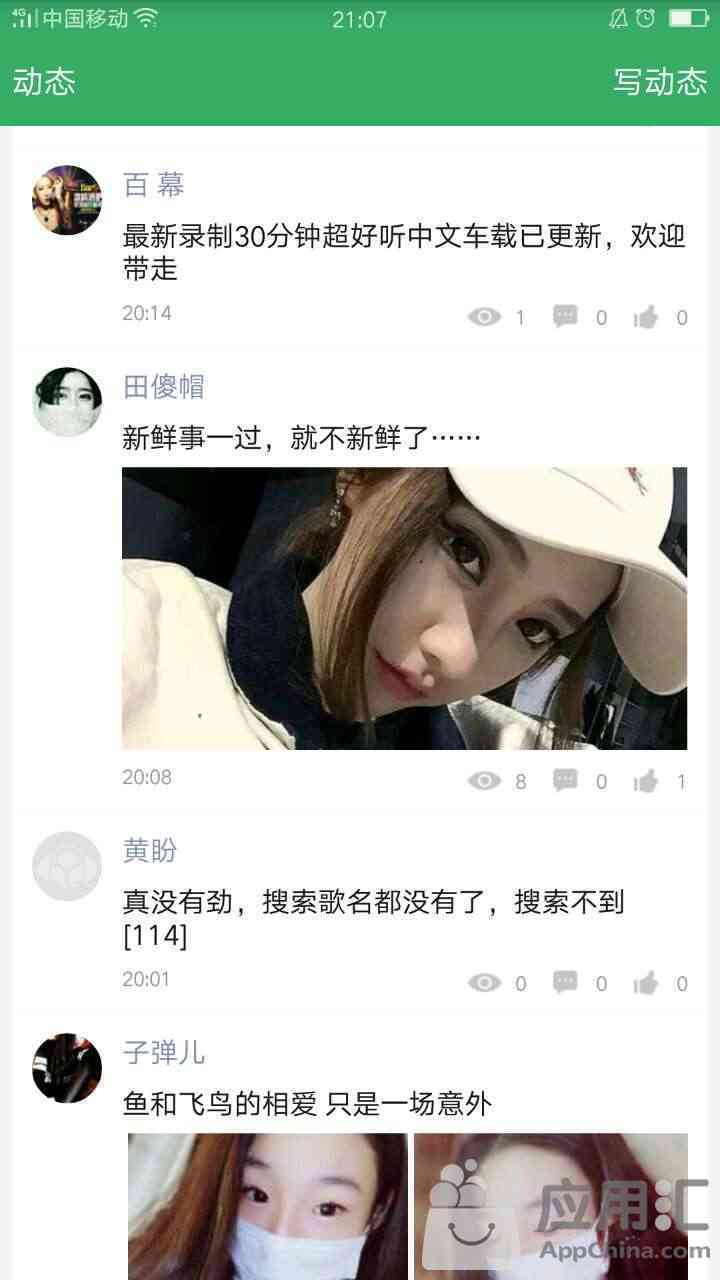Tap 写动态 to write a new post
This screenshot has width=720, height=1280.
659,82
